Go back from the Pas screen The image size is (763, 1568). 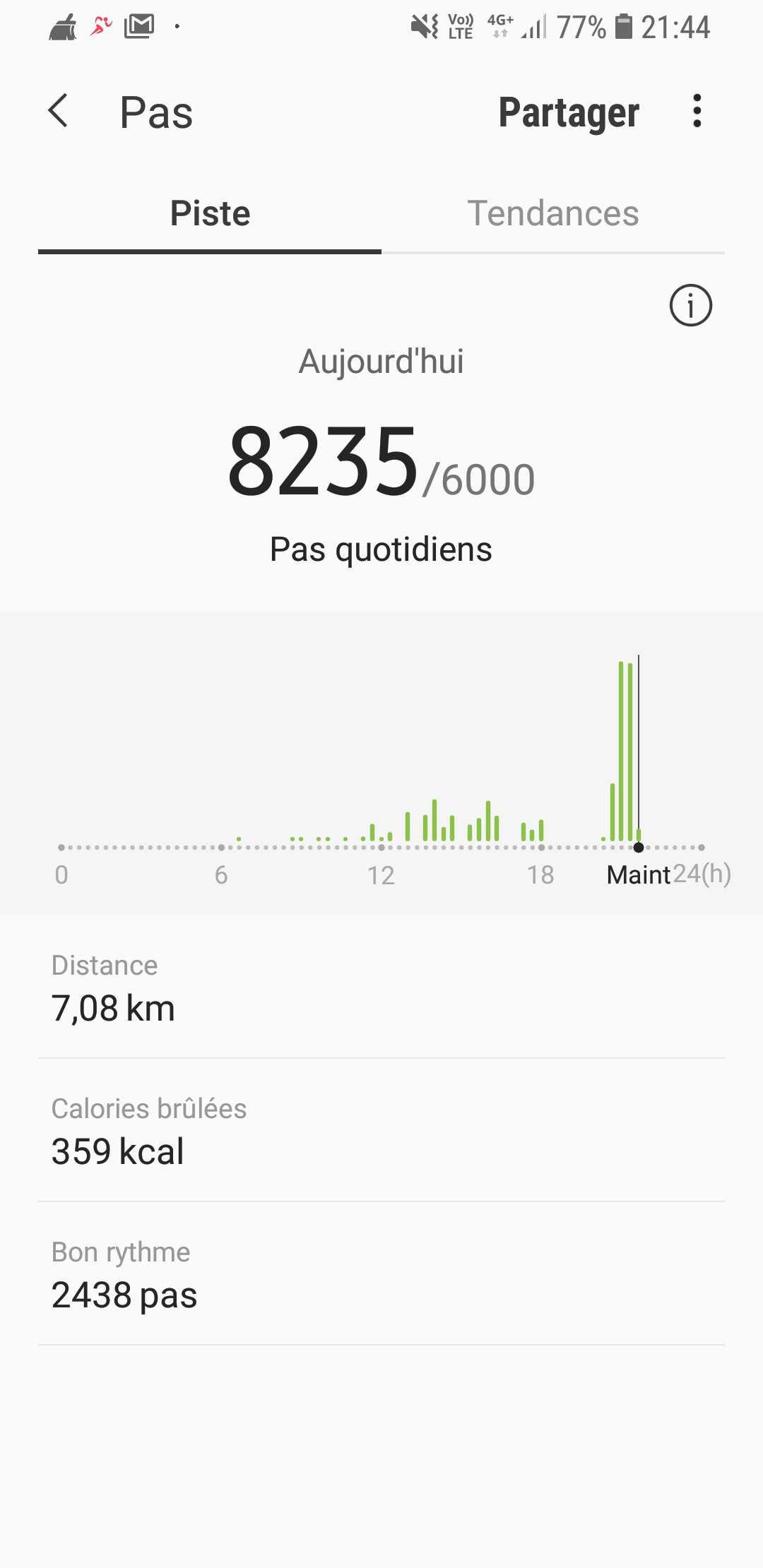58,112
